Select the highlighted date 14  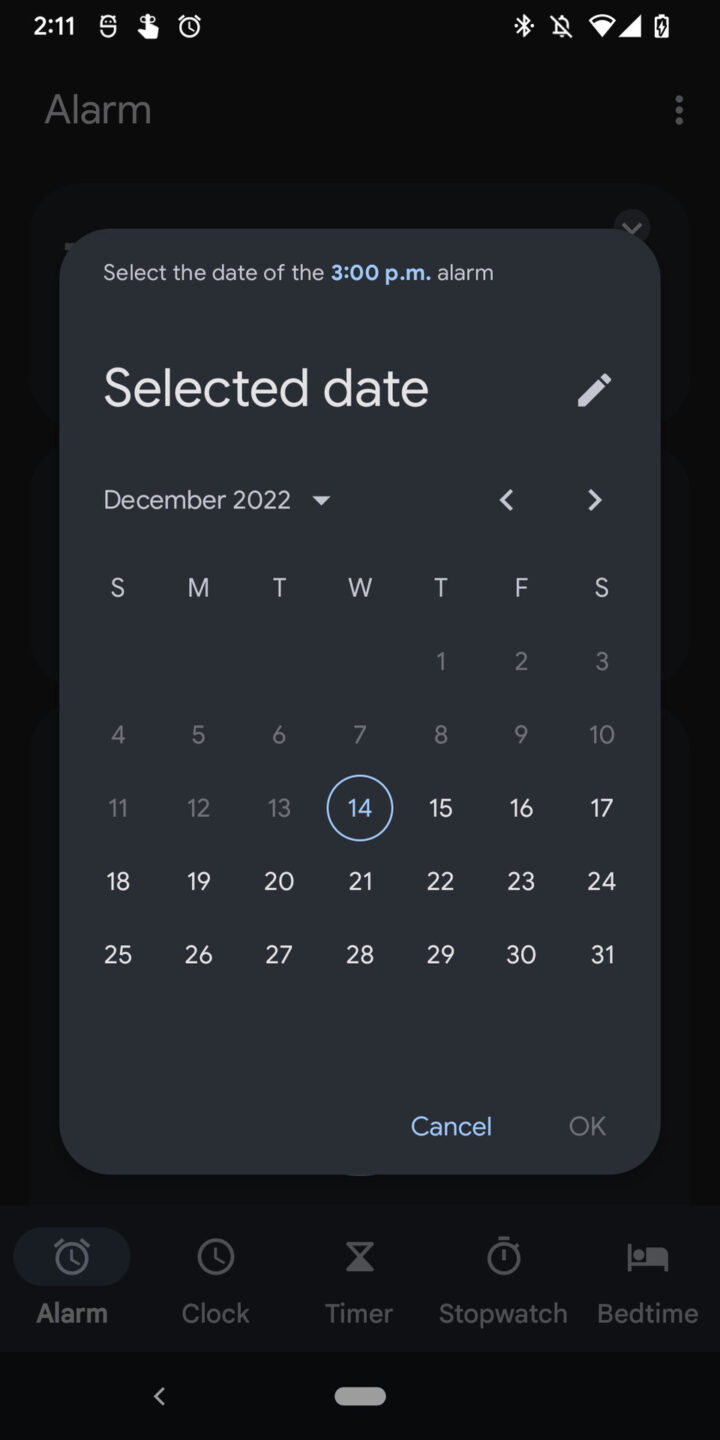(359, 807)
